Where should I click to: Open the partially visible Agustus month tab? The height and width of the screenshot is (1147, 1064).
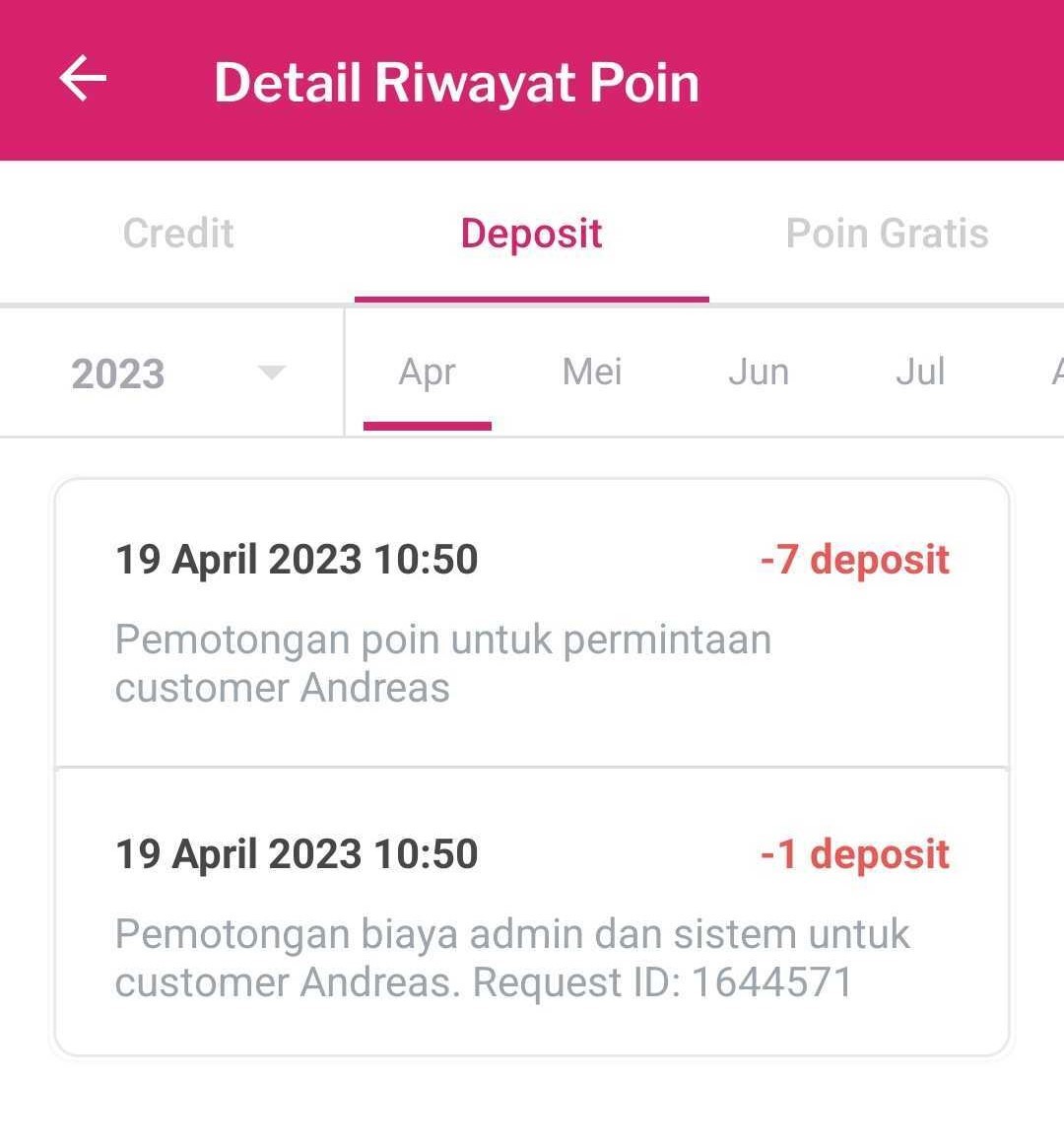tap(1054, 372)
